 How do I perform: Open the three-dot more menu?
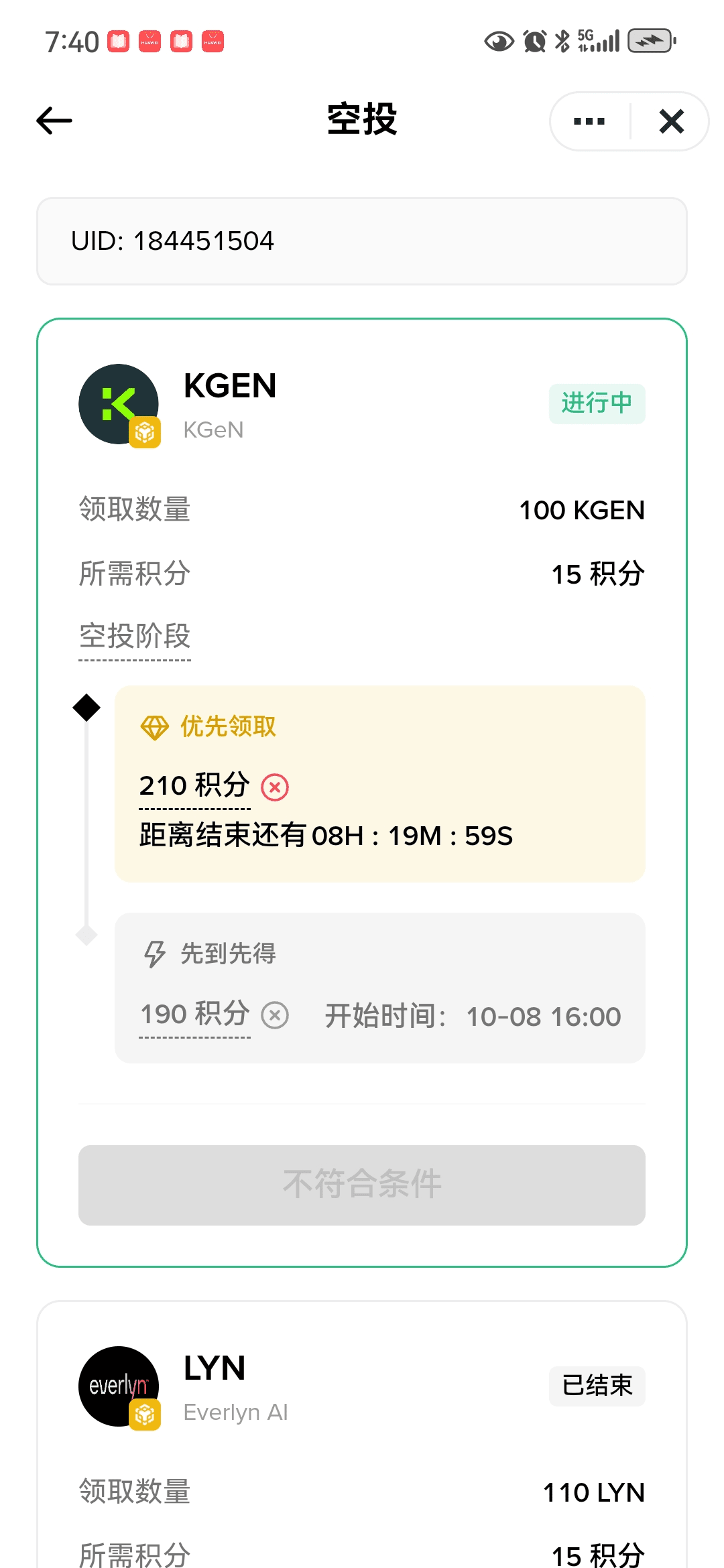589,121
